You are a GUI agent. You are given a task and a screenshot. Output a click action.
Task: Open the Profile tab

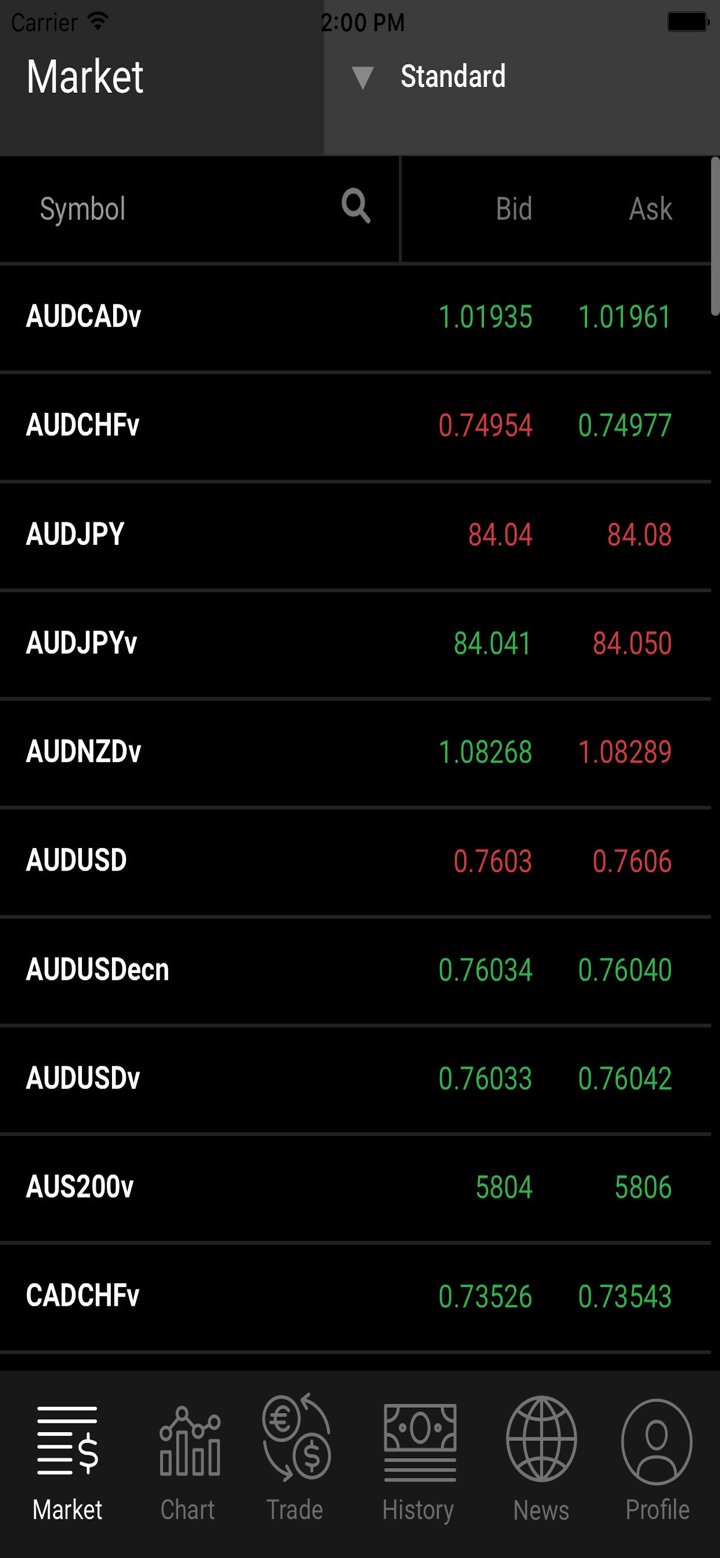click(657, 1461)
